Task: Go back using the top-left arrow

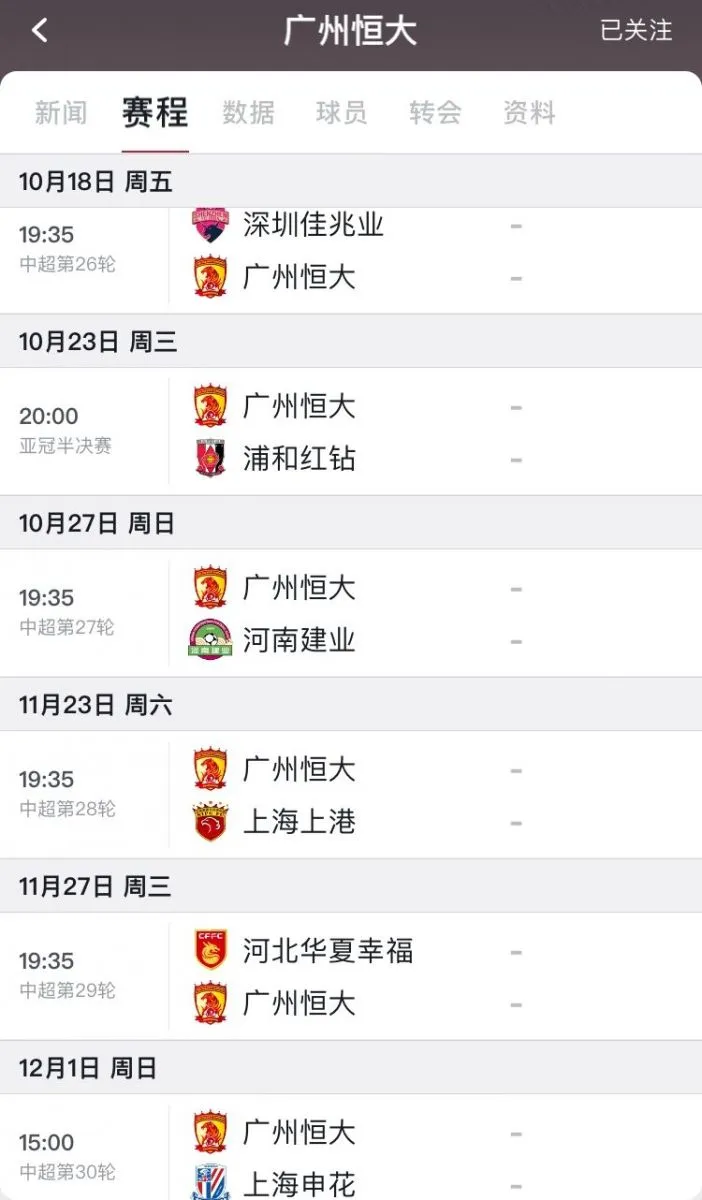Action: point(40,31)
